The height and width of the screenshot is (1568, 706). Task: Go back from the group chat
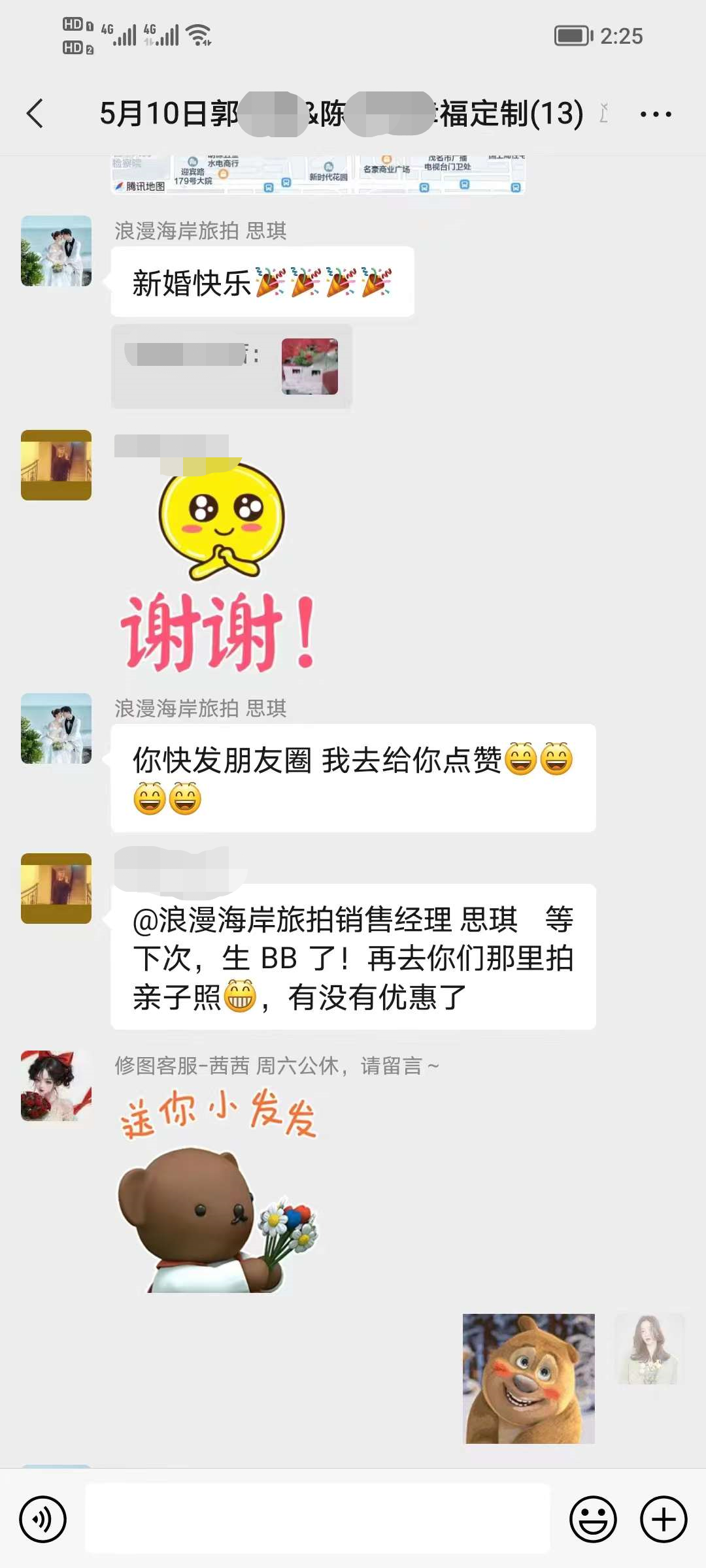[35, 114]
